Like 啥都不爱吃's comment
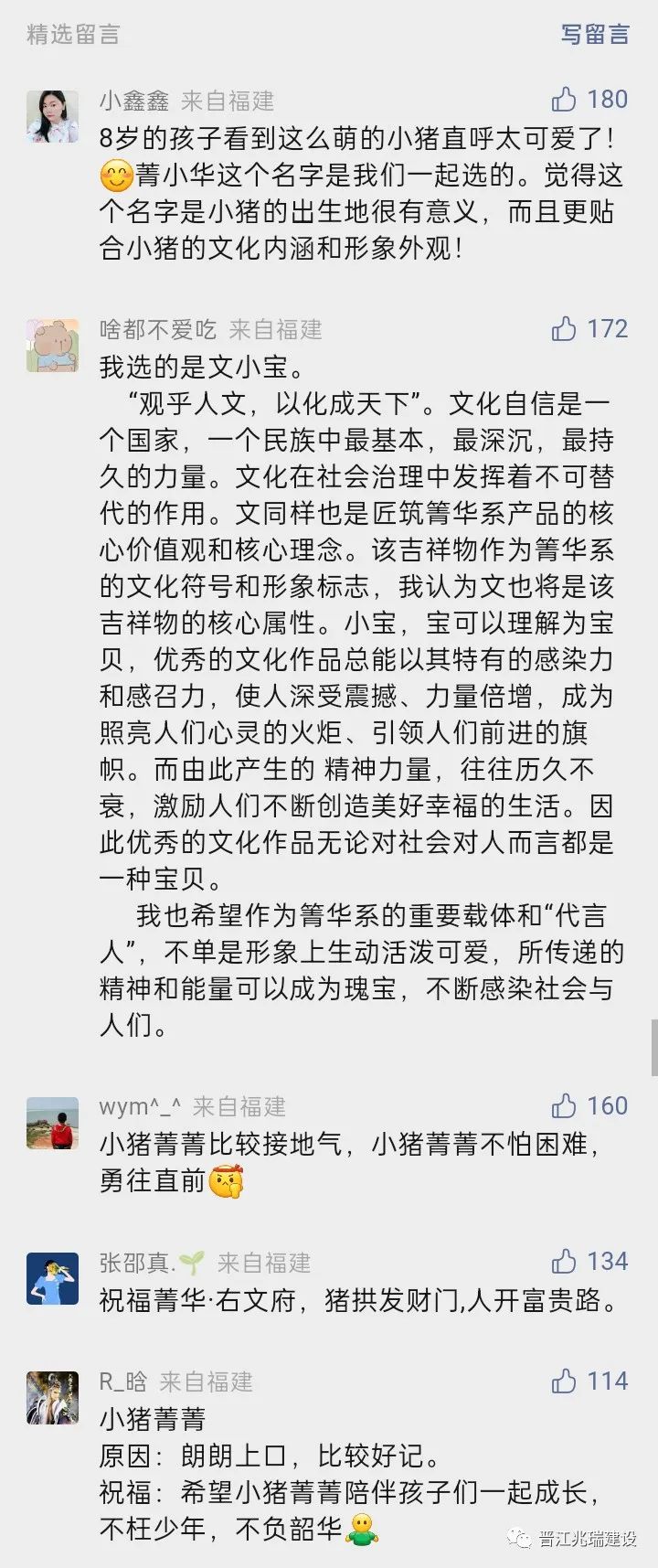658x1568 pixels. [x=565, y=328]
